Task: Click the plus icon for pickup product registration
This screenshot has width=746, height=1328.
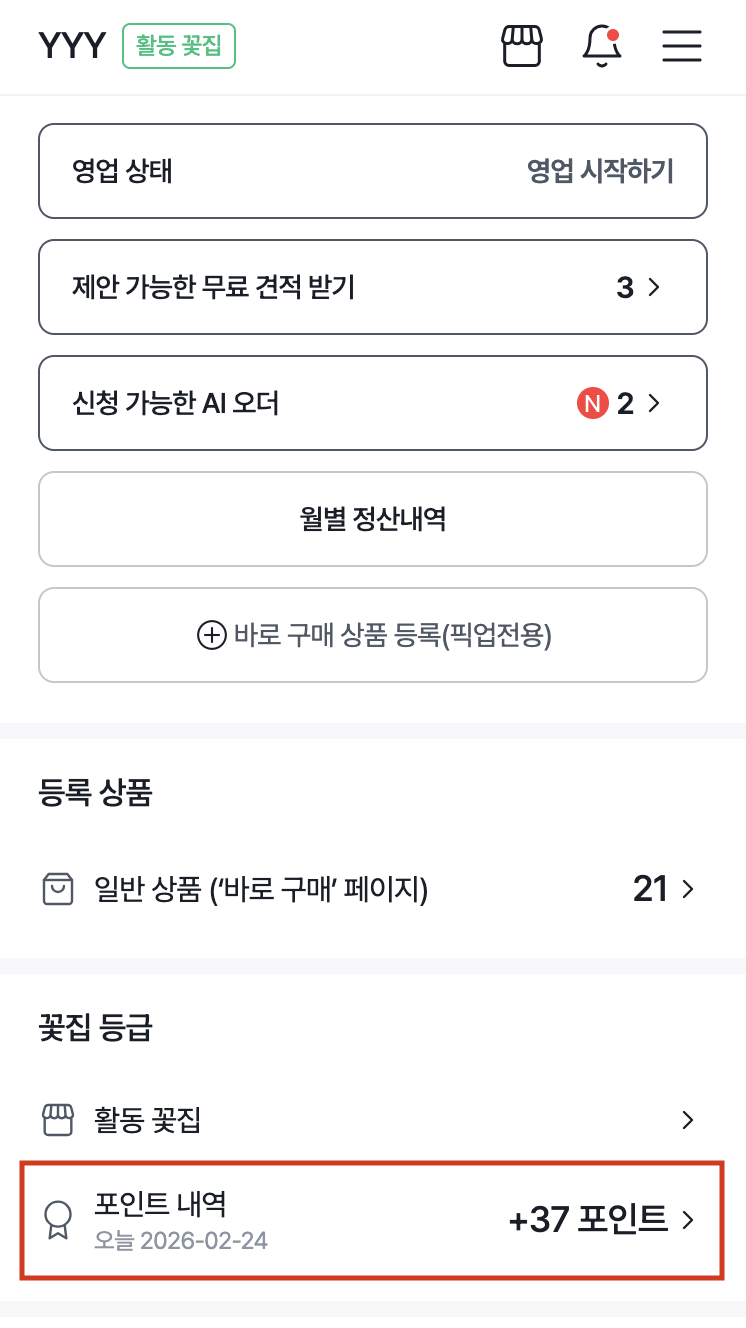Action: coord(211,635)
